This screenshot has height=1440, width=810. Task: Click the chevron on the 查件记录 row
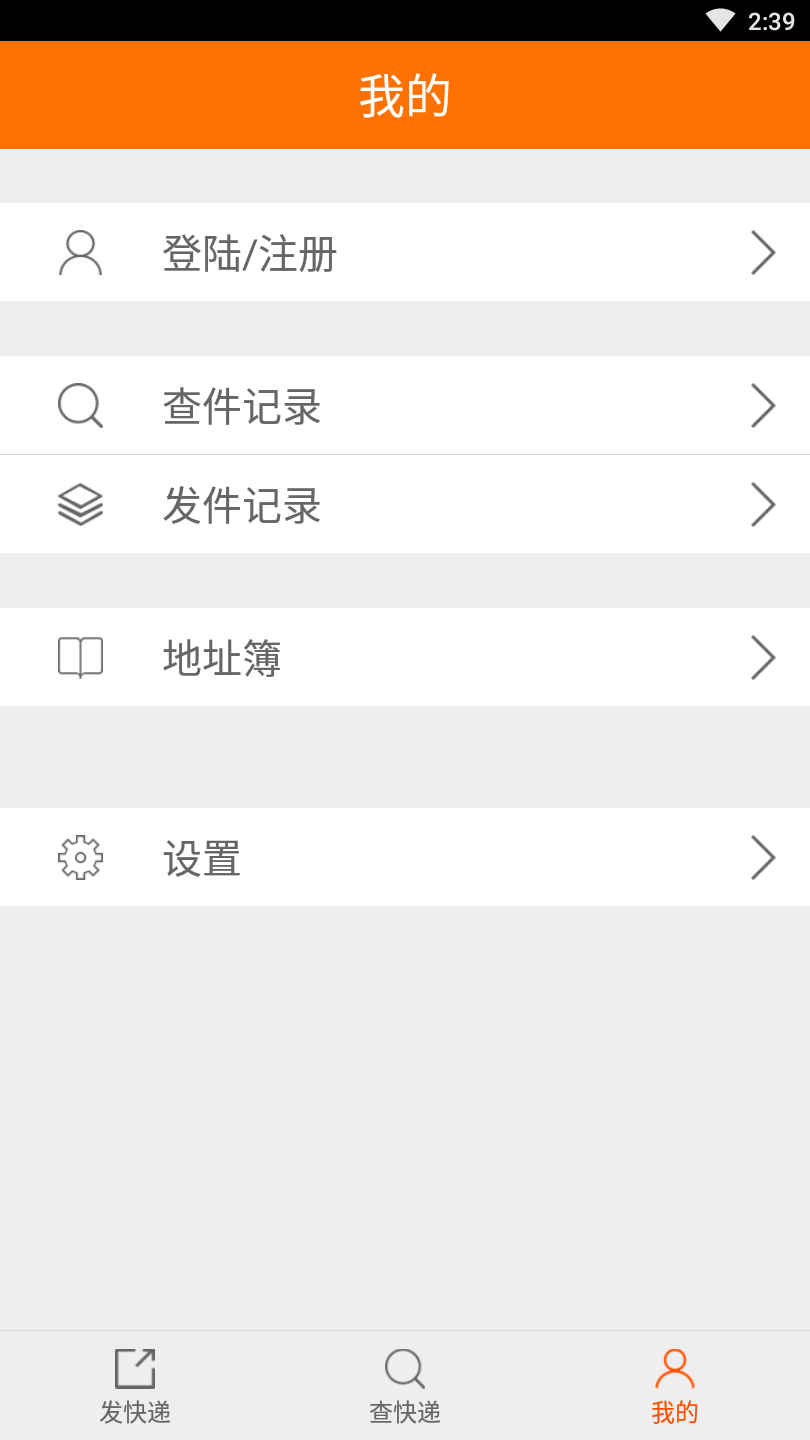(762, 405)
